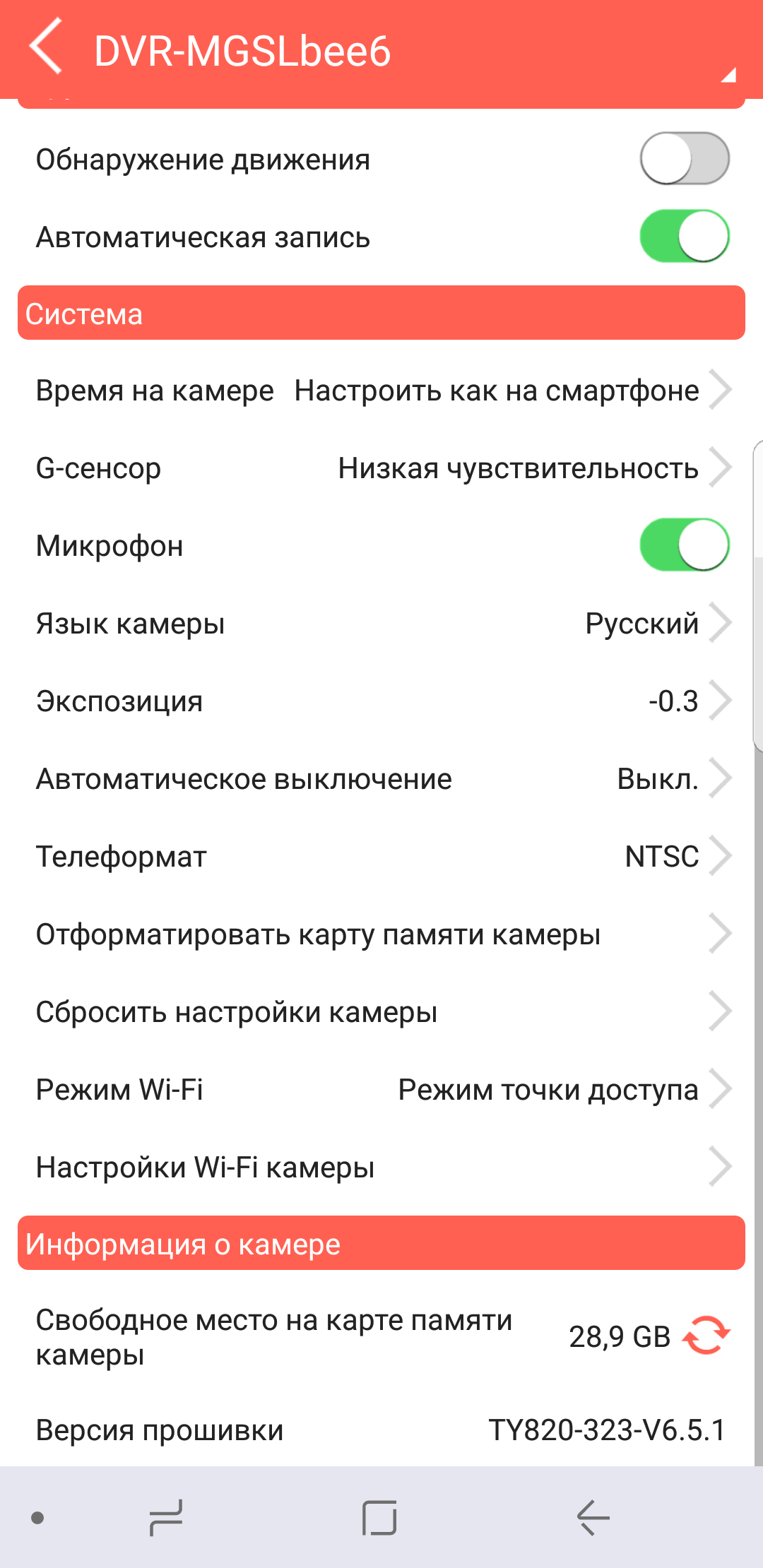
Task: Select the Телеформат option
Action: pyautogui.click(x=381, y=857)
